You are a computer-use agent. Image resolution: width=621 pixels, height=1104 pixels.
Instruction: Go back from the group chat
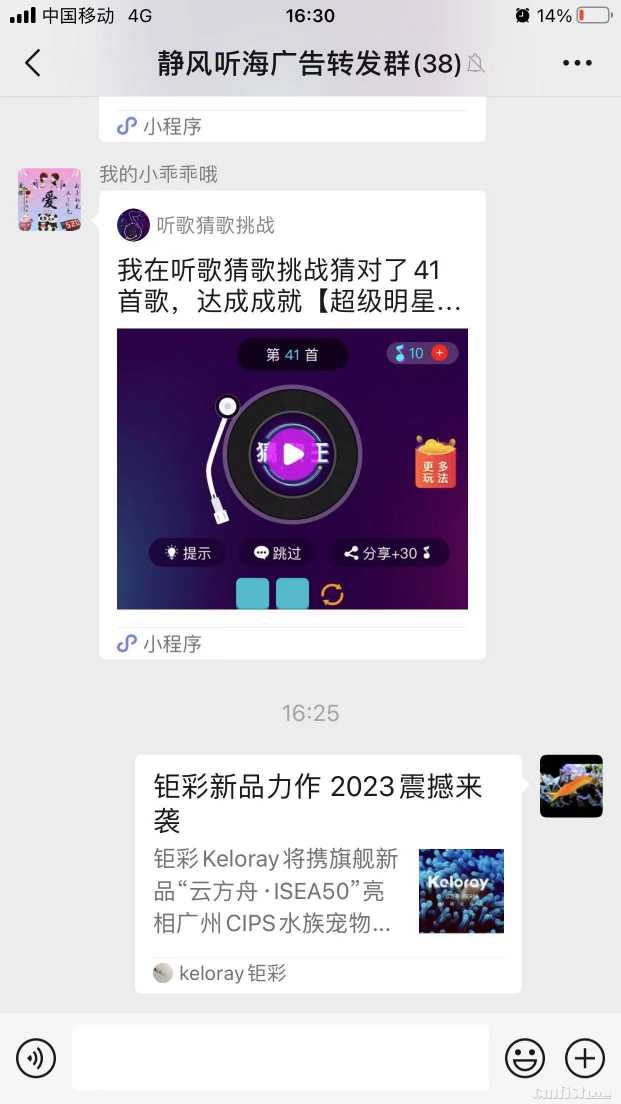point(33,64)
